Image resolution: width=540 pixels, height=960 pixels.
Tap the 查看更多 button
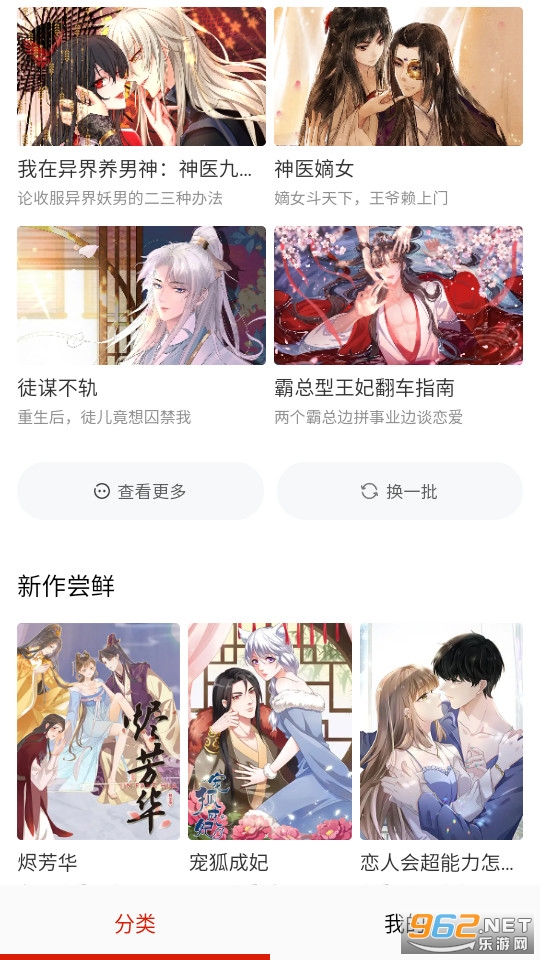[140, 491]
